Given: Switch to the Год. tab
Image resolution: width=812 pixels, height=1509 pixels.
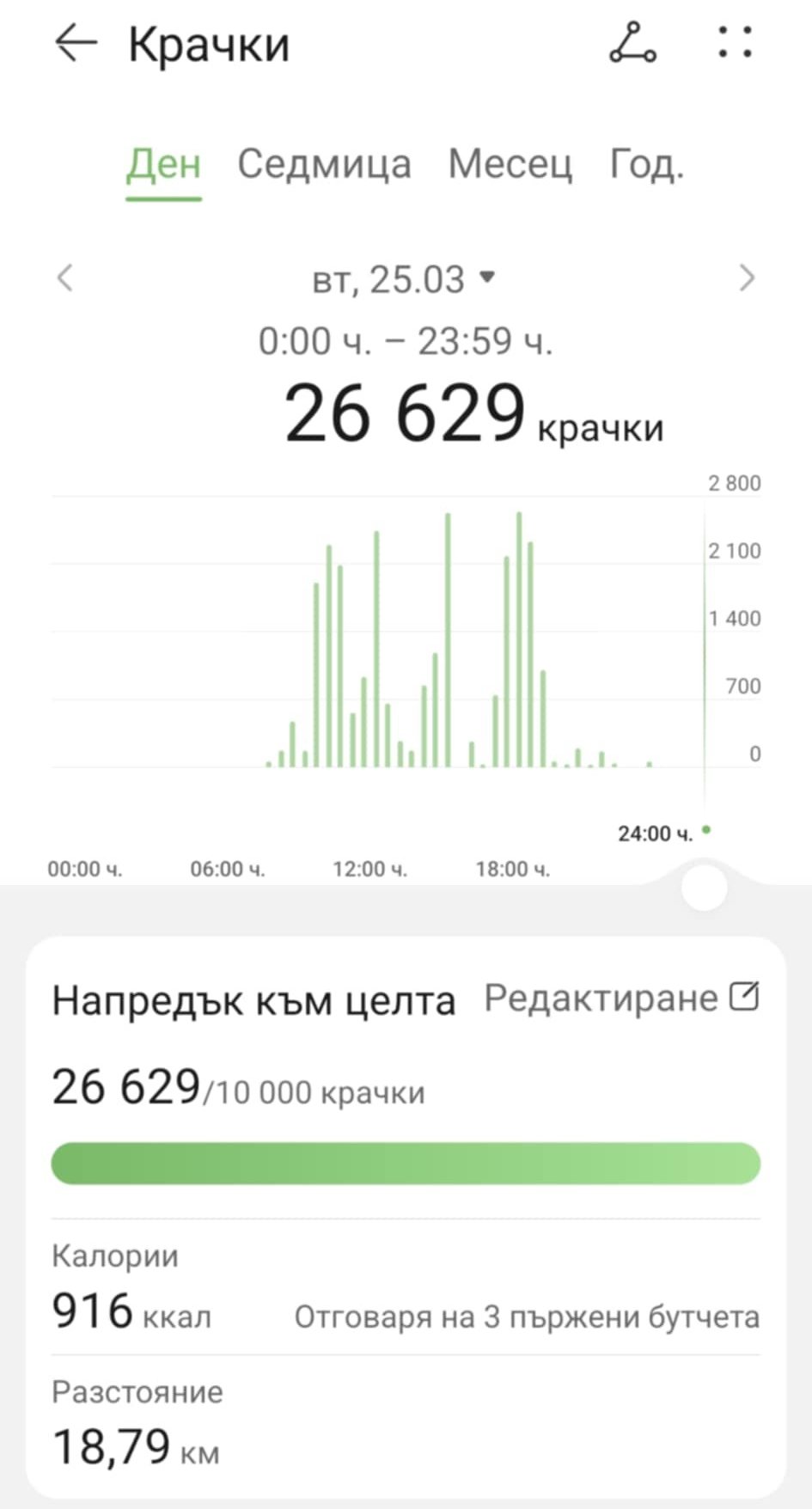Looking at the screenshot, I should pos(646,163).
